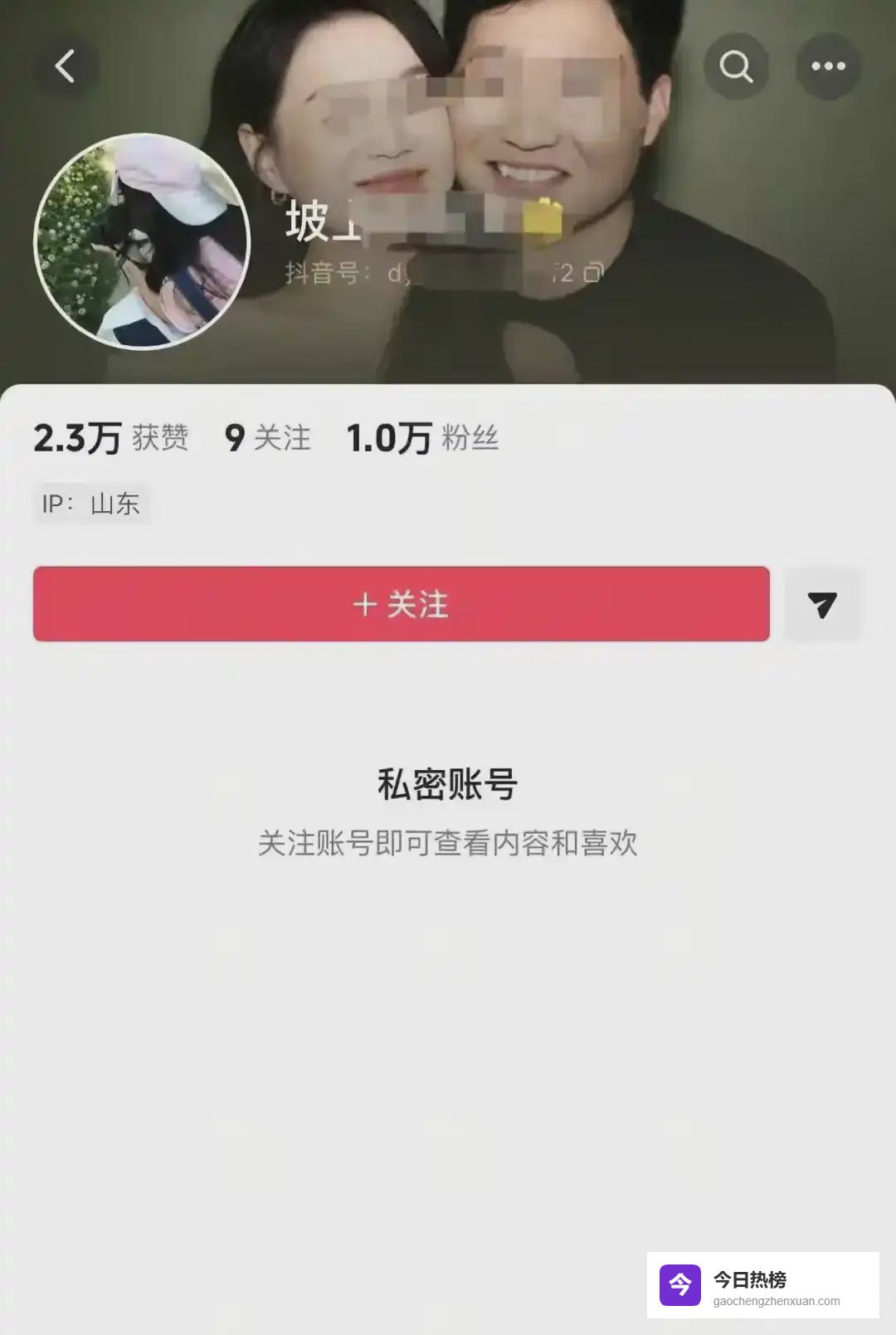
Task: Open the 1.0万 粉丝 followers list
Action: coord(422,437)
